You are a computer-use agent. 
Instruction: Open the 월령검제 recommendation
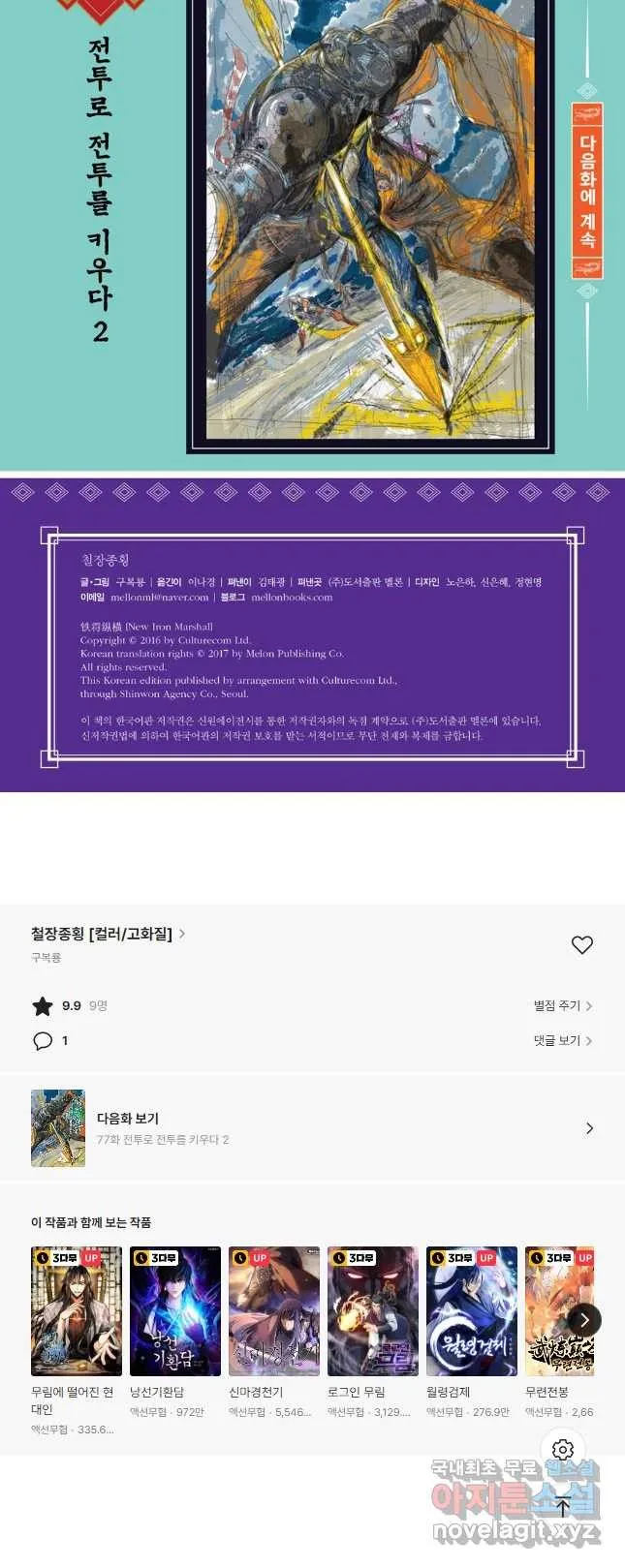pos(471,1311)
